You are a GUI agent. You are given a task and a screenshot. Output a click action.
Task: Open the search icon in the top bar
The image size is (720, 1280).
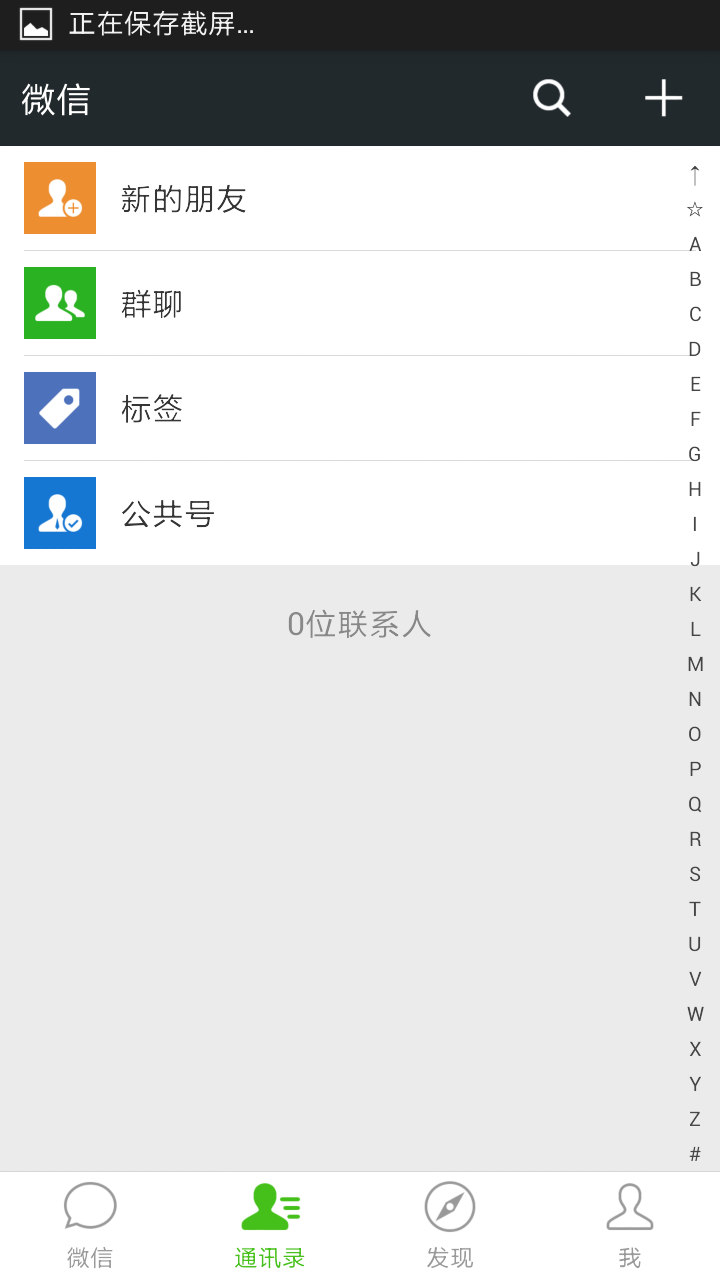551,98
